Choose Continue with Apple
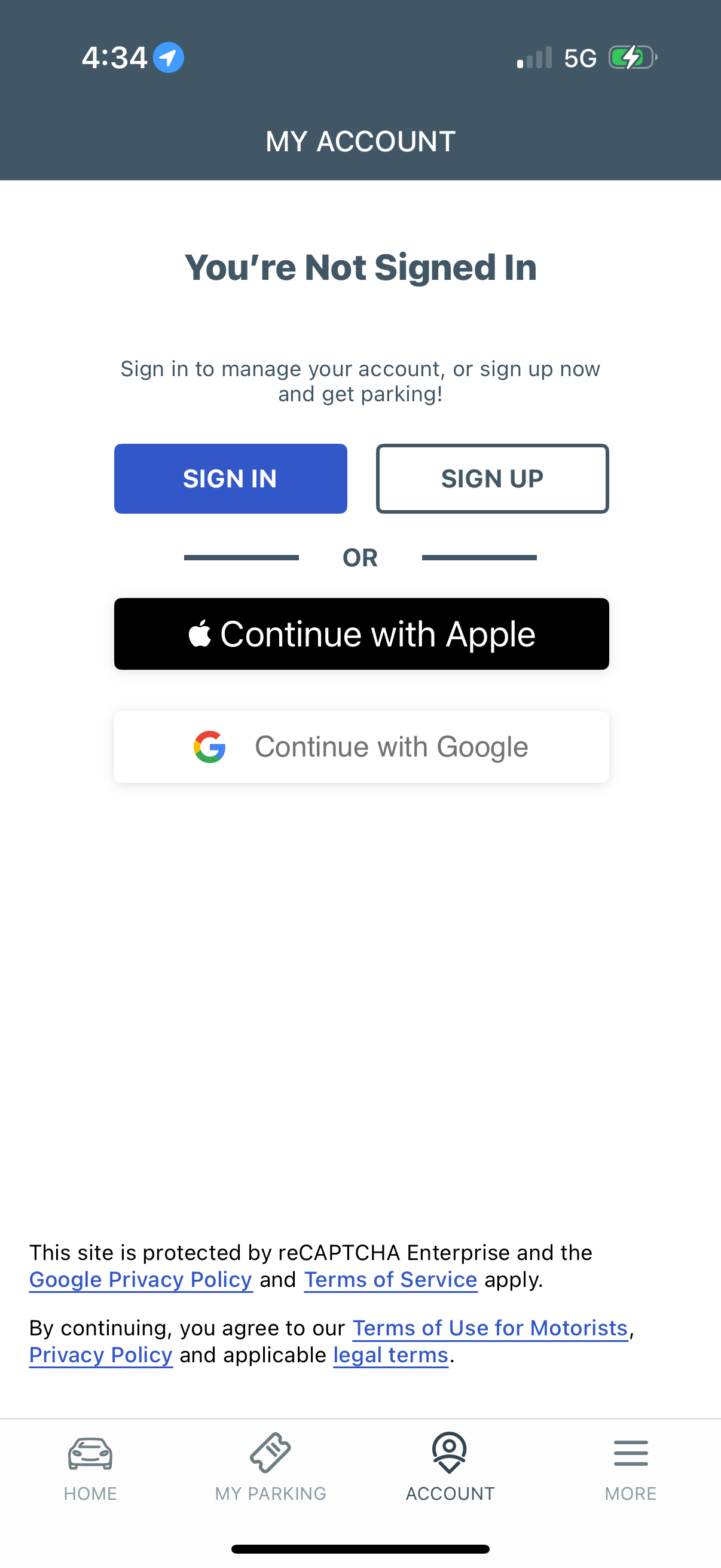The image size is (721, 1568). [x=361, y=633]
